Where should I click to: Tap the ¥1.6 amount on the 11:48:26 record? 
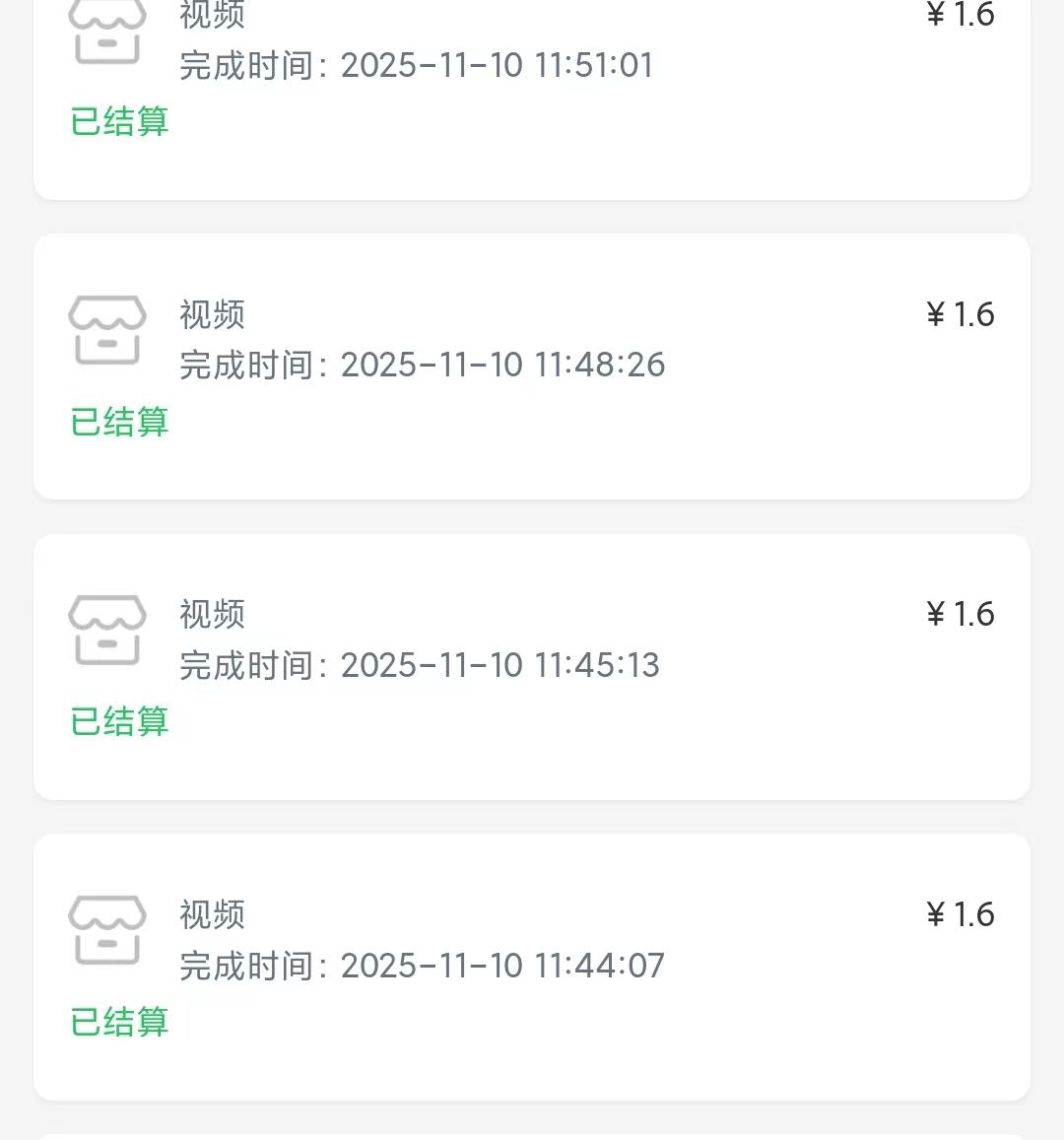click(959, 313)
